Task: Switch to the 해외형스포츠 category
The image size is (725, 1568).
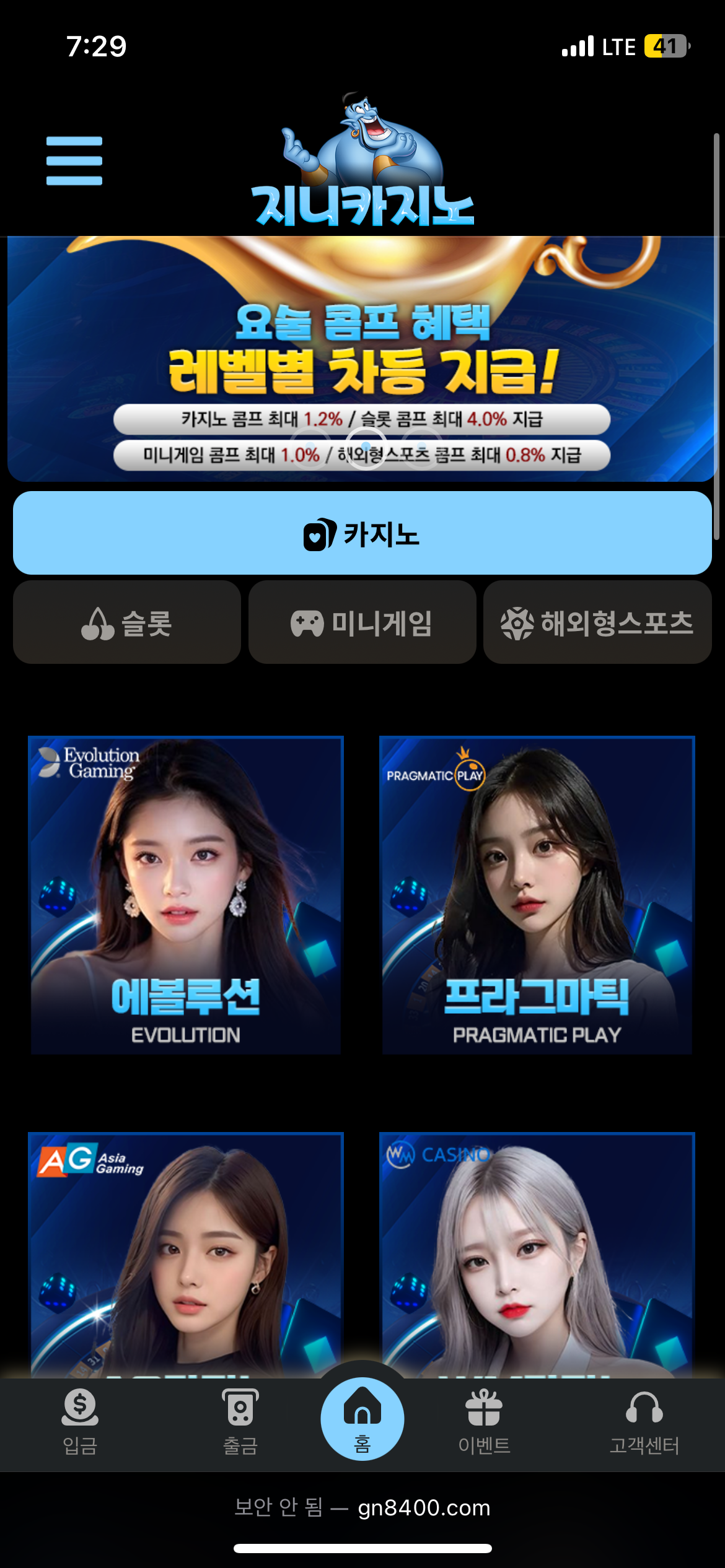Action: tap(597, 622)
